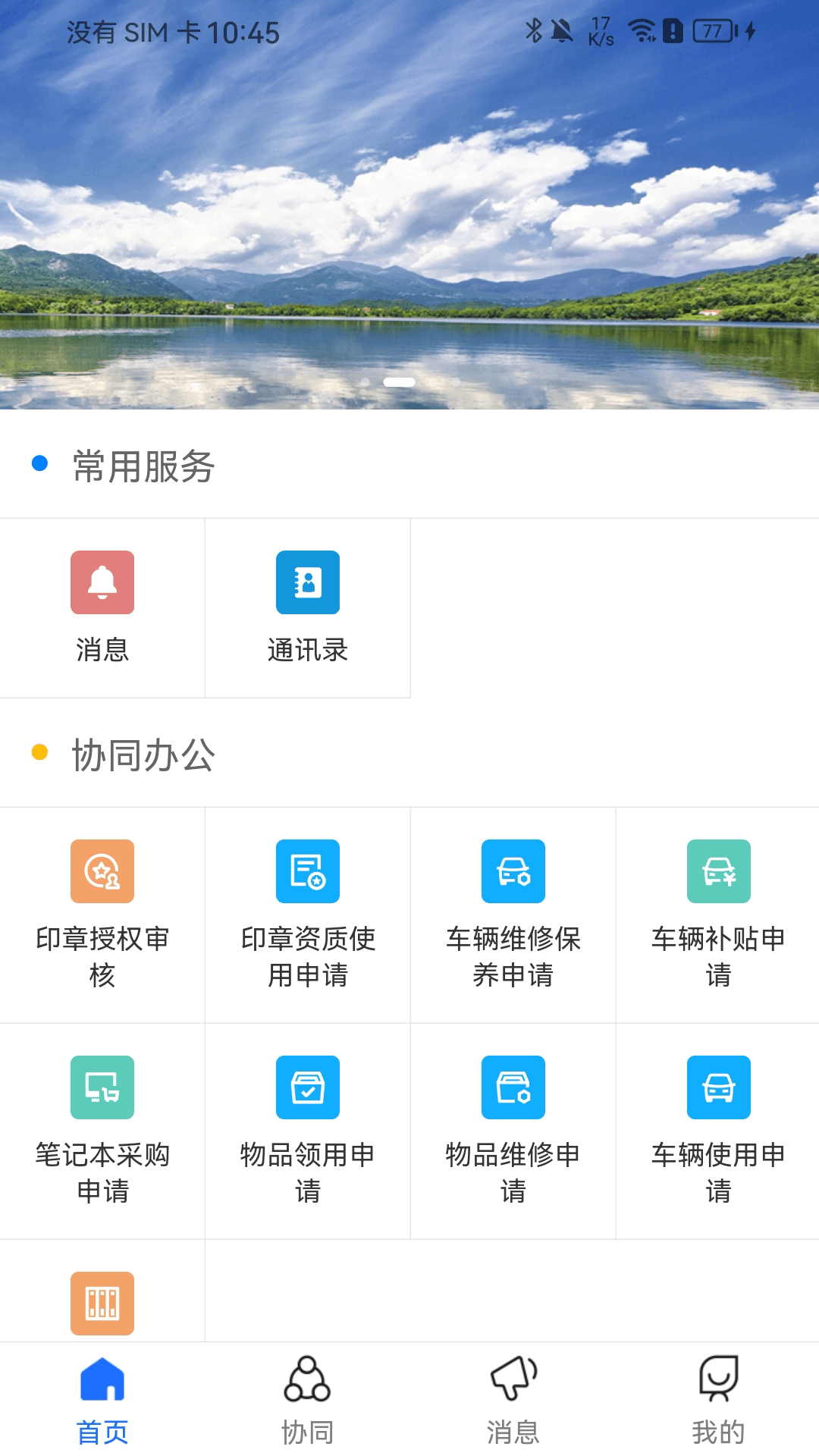Open the 通讯录 contacts service
Screen dimensions: 819x1456
click(306, 607)
